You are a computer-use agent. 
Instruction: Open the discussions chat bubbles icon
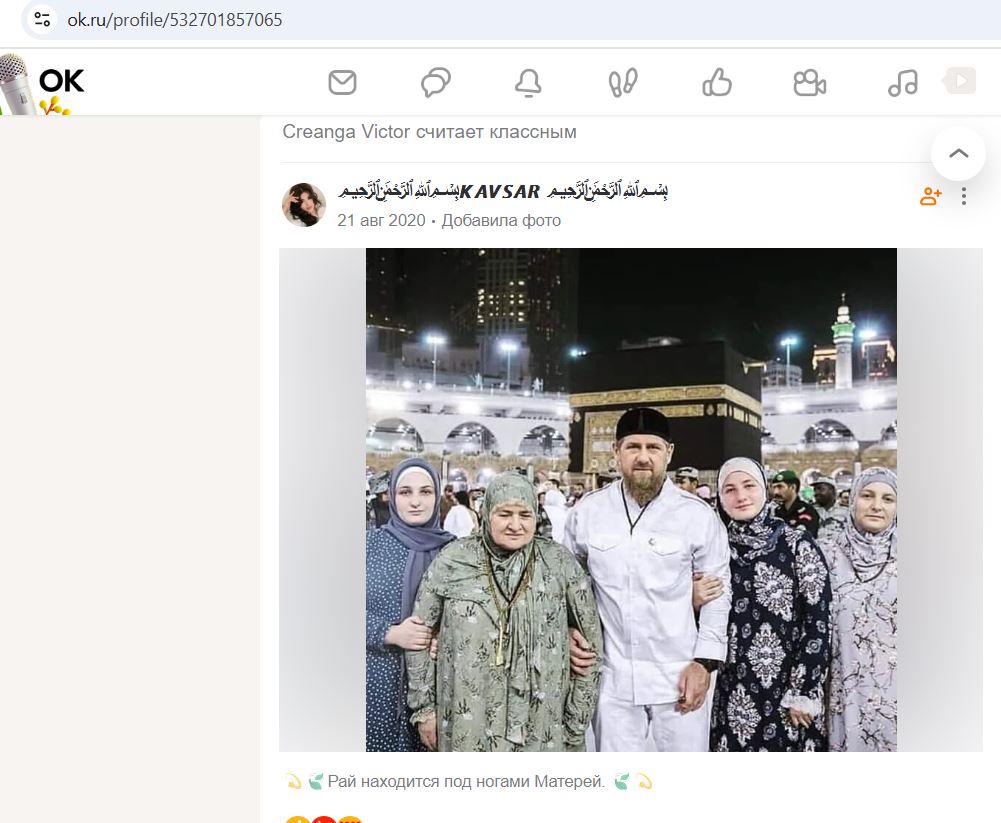point(435,82)
